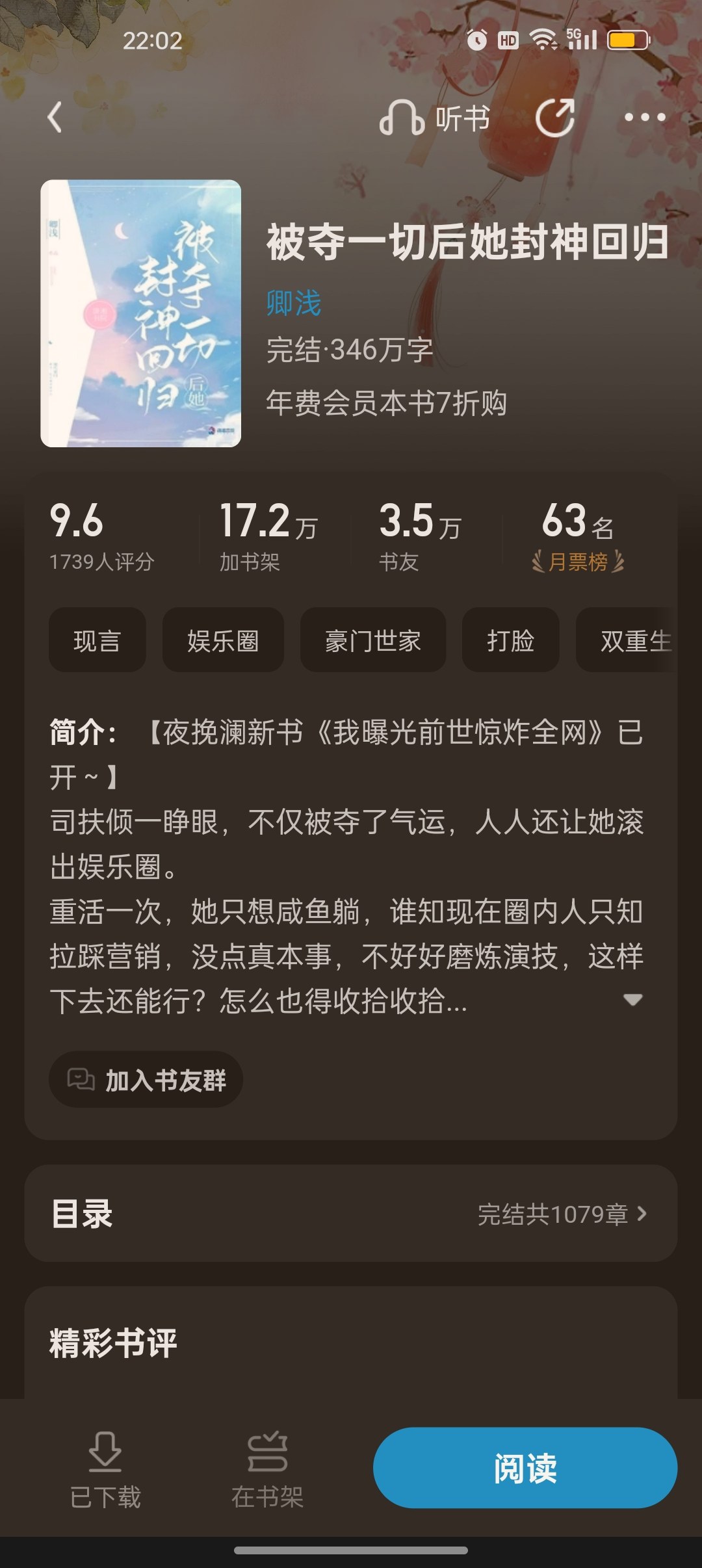The image size is (702, 1568).
Task: Join the 加入书友群 reader group
Action: (x=146, y=1080)
